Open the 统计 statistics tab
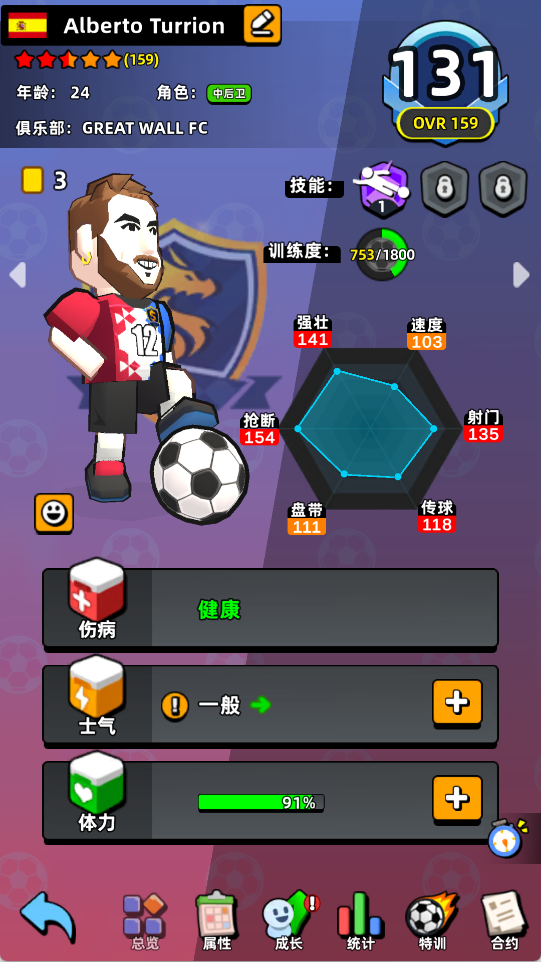The width and height of the screenshot is (541, 962). [x=361, y=921]
